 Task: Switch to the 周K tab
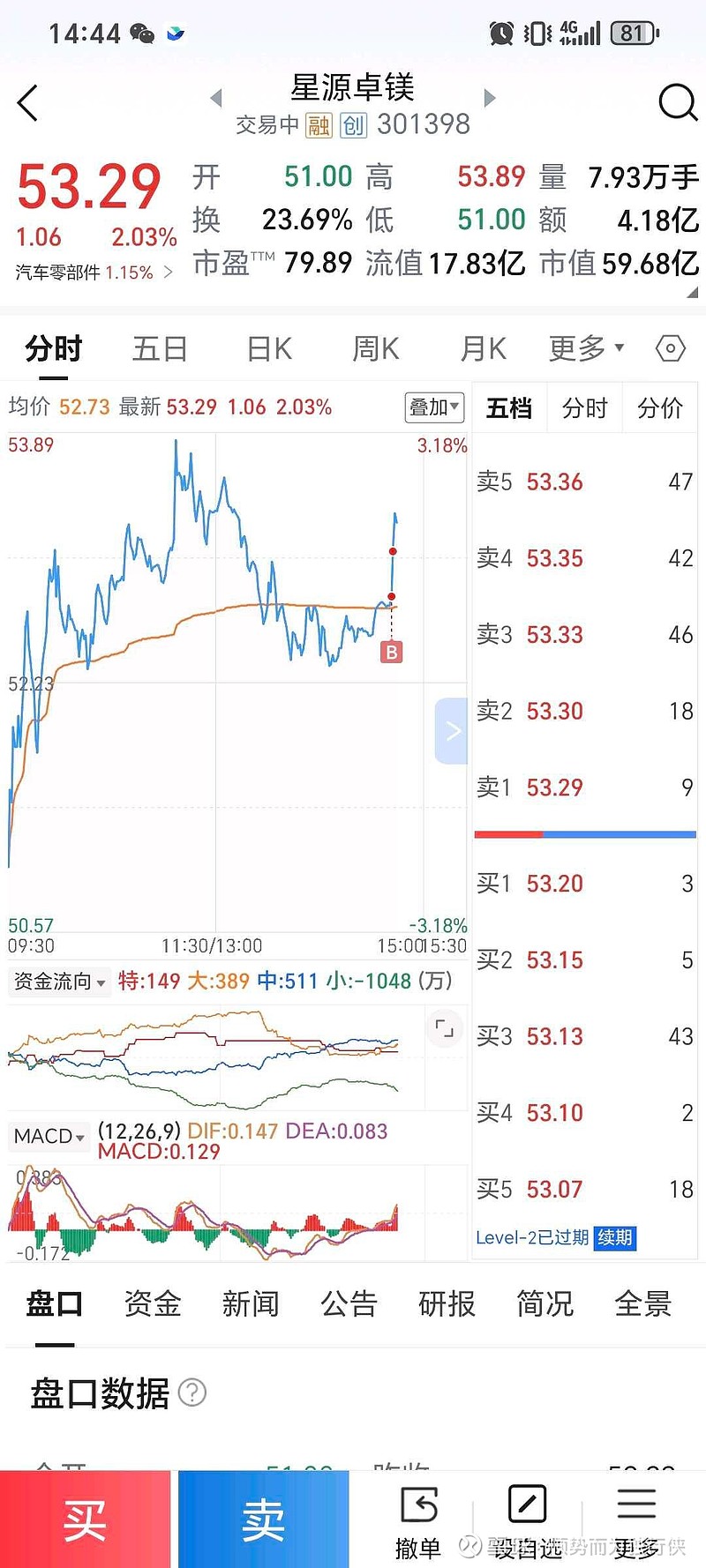(x=376, y=349)
